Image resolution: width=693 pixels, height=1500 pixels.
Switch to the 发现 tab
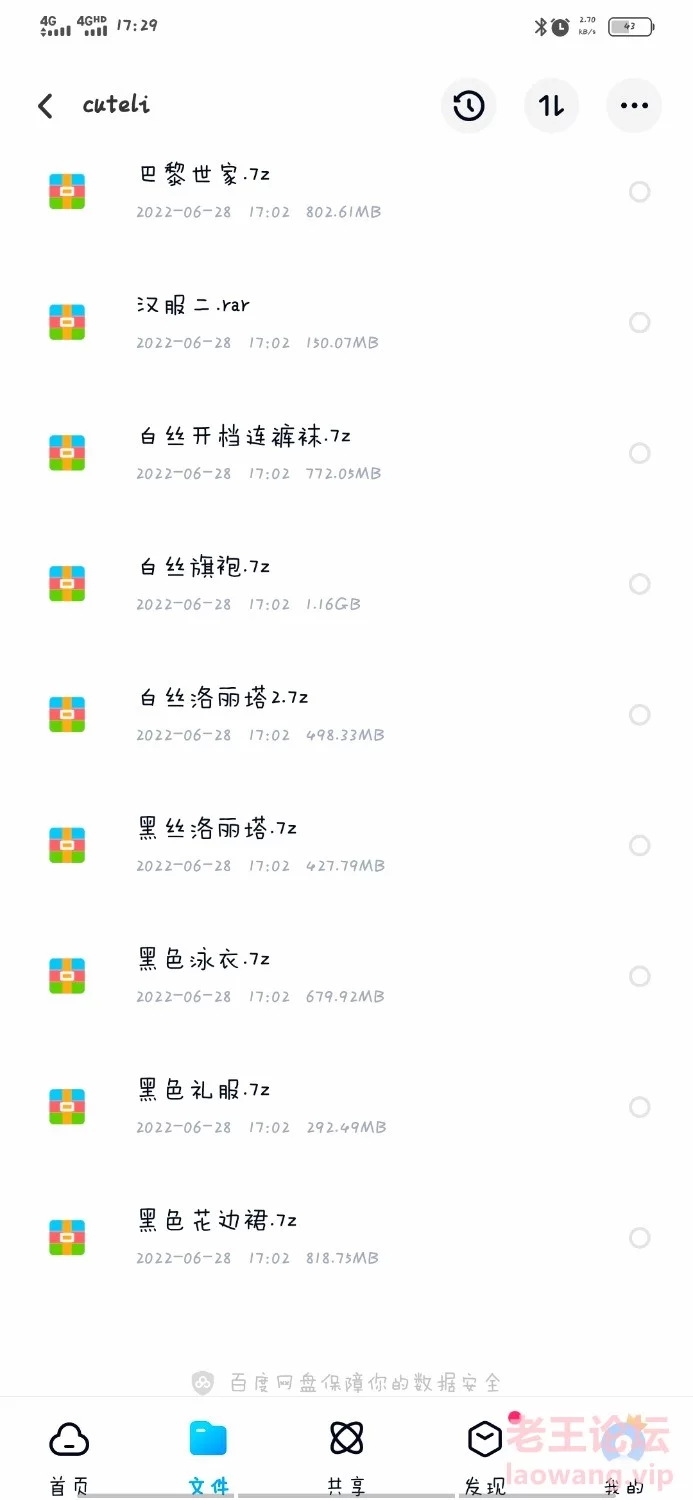coord(486,1457)
